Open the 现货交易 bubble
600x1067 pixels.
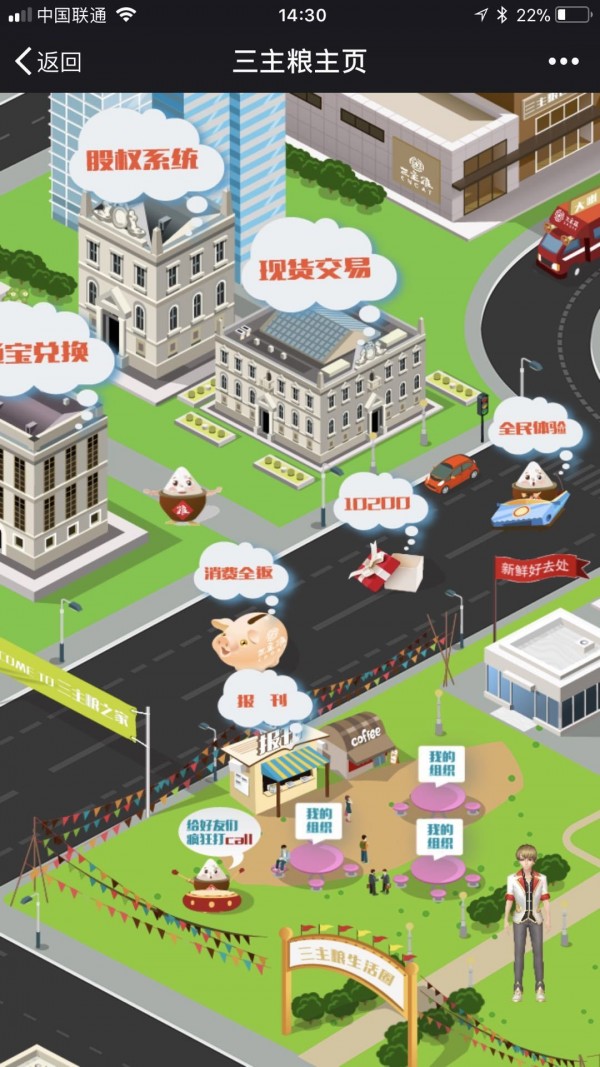pyautogui.click(x=316, y=267)
